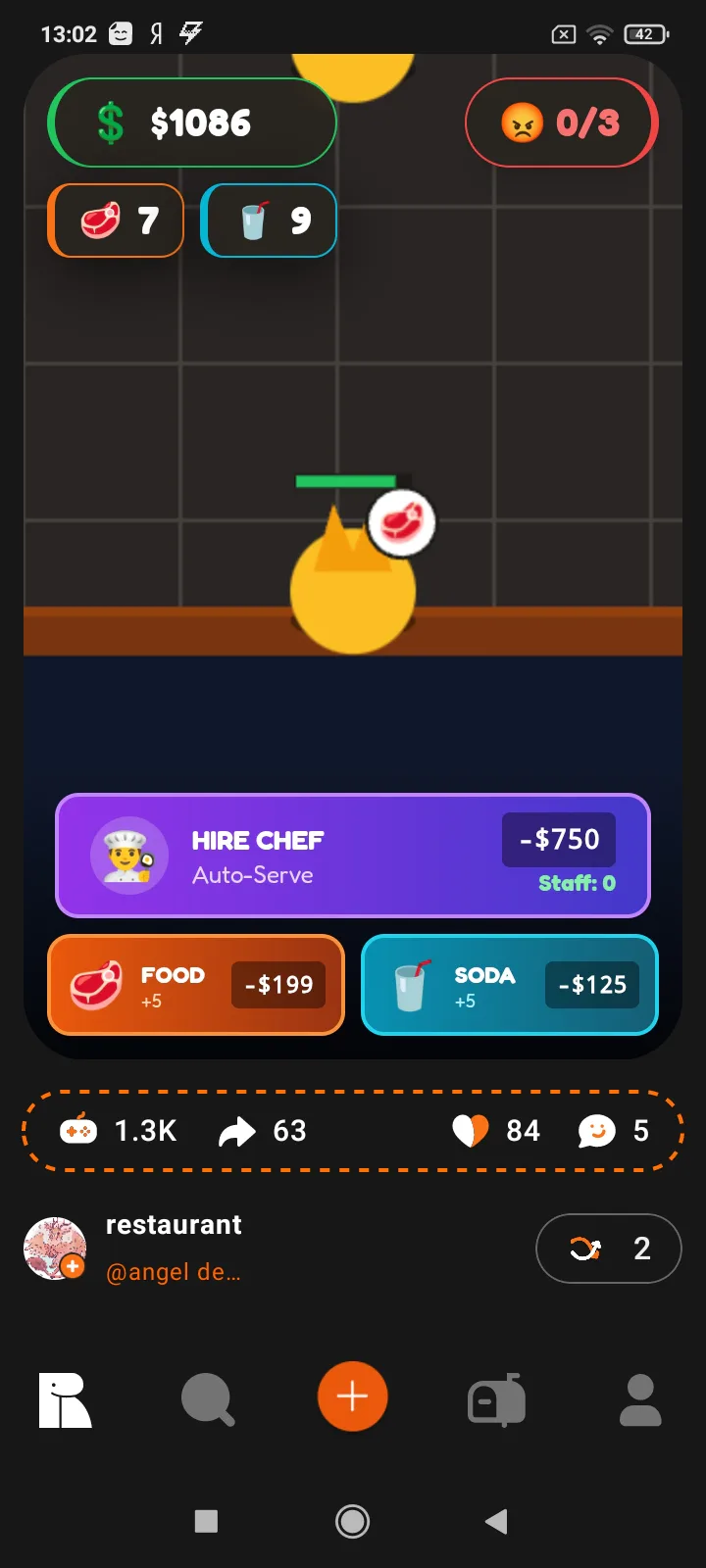Open the mailbox inbox tab

tap(496, 1399)
